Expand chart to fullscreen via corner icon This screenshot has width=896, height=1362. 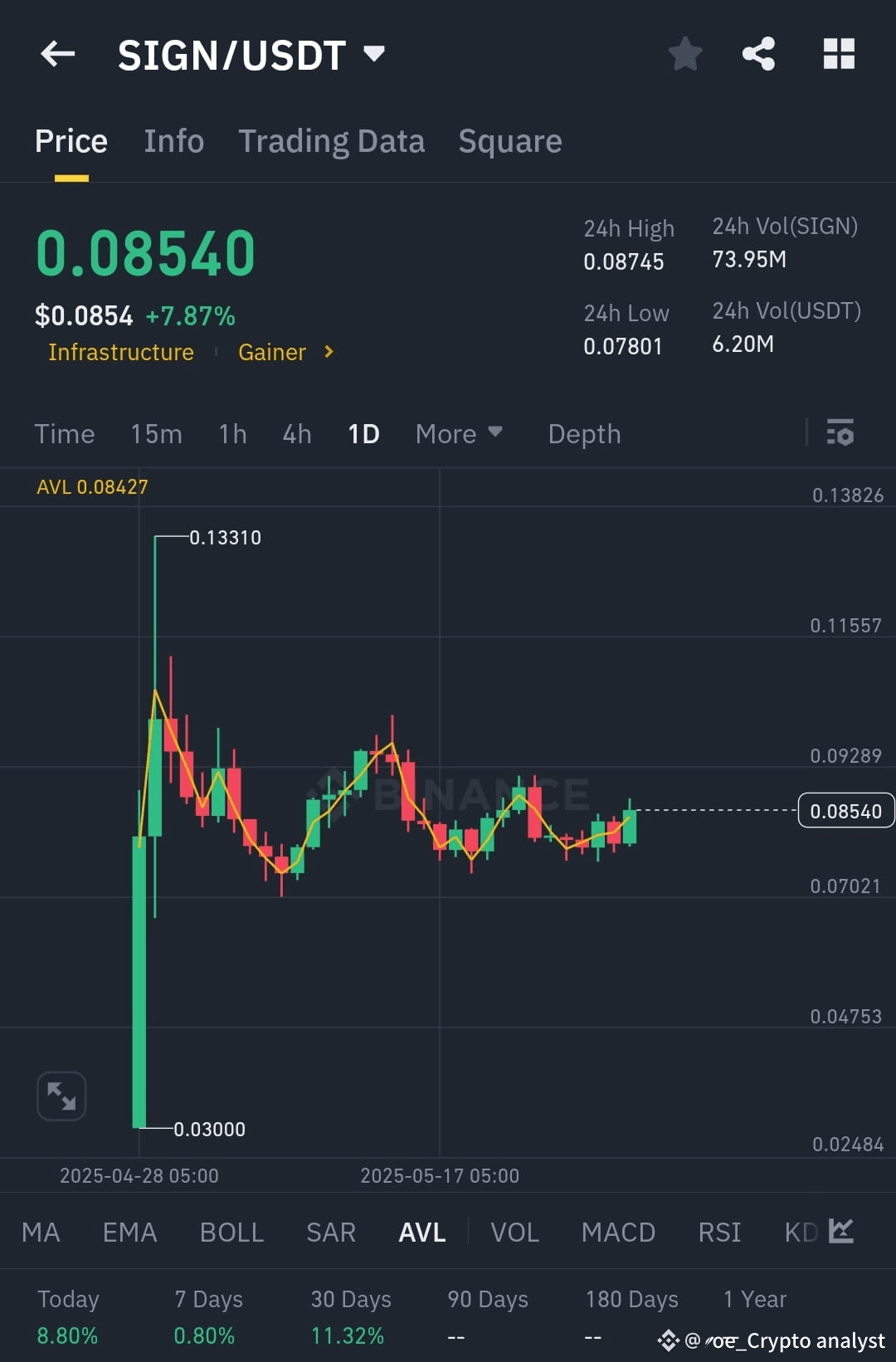61,1096
